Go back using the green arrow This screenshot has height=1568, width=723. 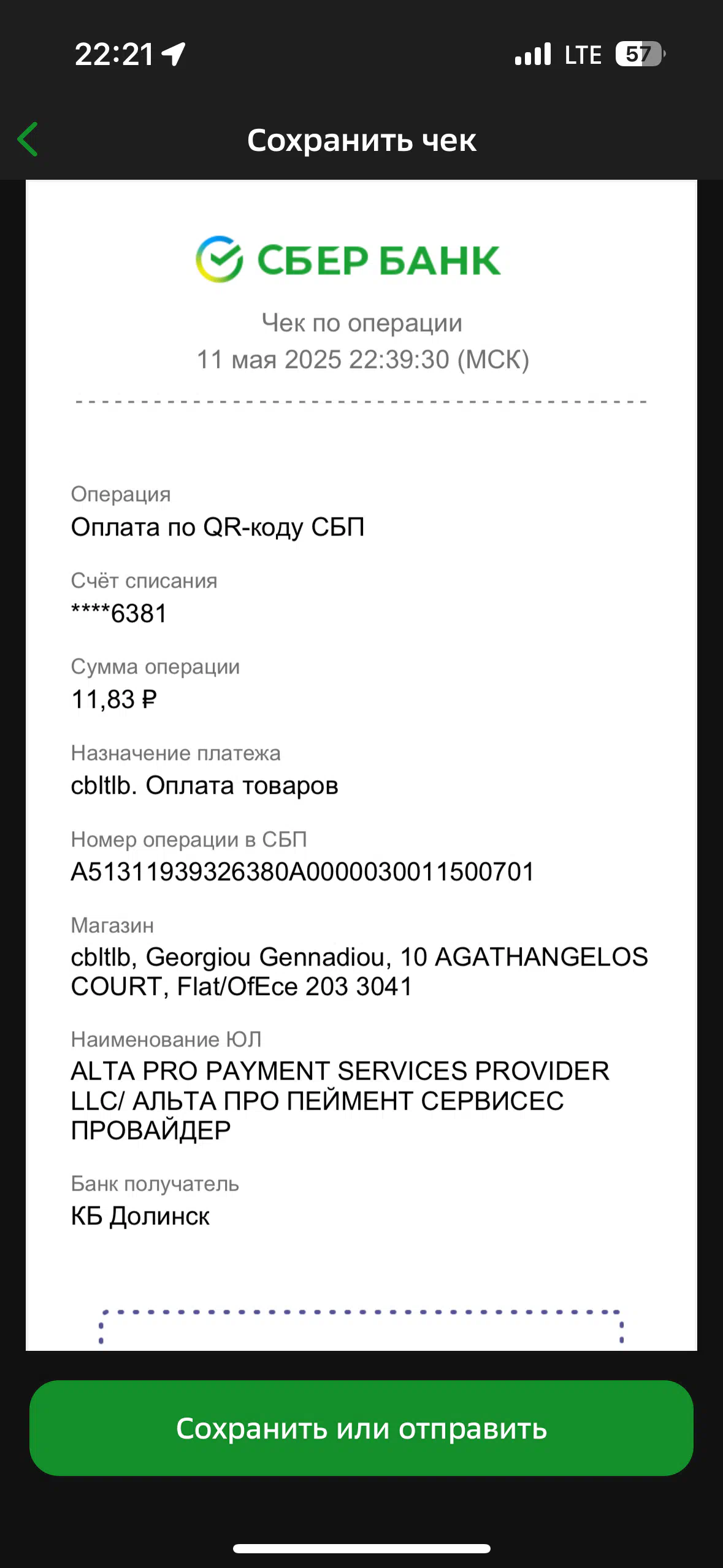pyautogui.click(x=28, y=139)
